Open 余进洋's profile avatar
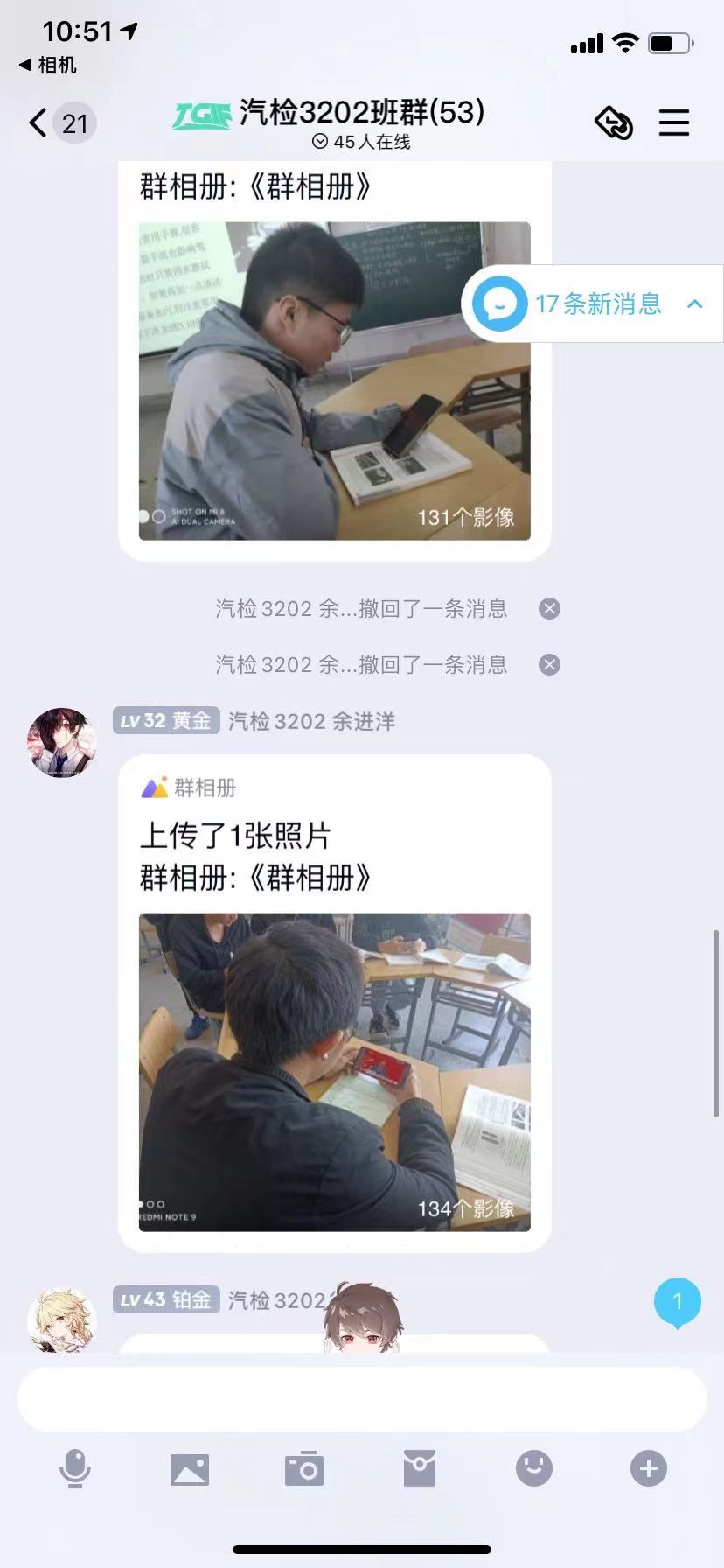Viewport: 724px width, 1568px height. (61, 743)
